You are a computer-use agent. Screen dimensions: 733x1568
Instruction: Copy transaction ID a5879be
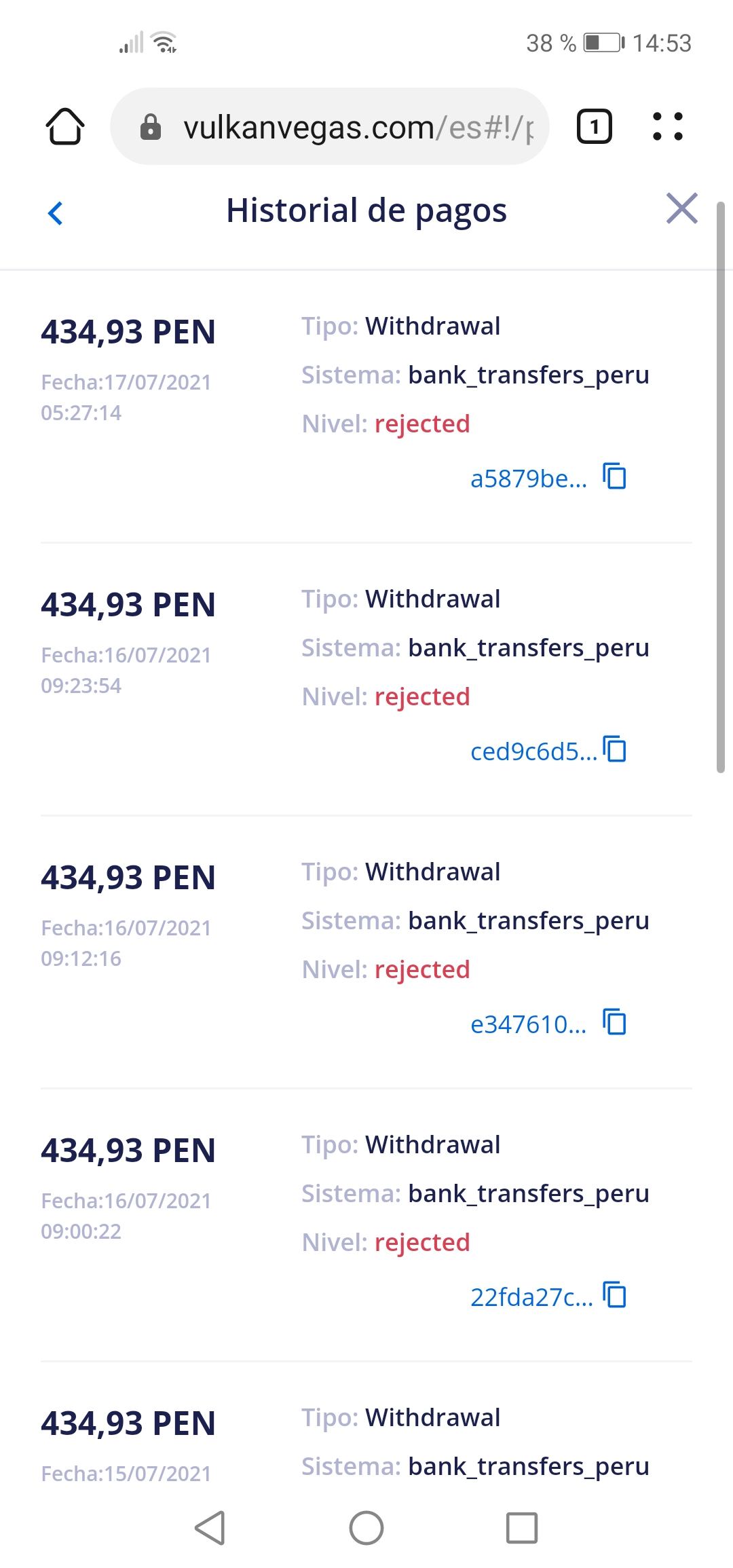pos(615,477)
